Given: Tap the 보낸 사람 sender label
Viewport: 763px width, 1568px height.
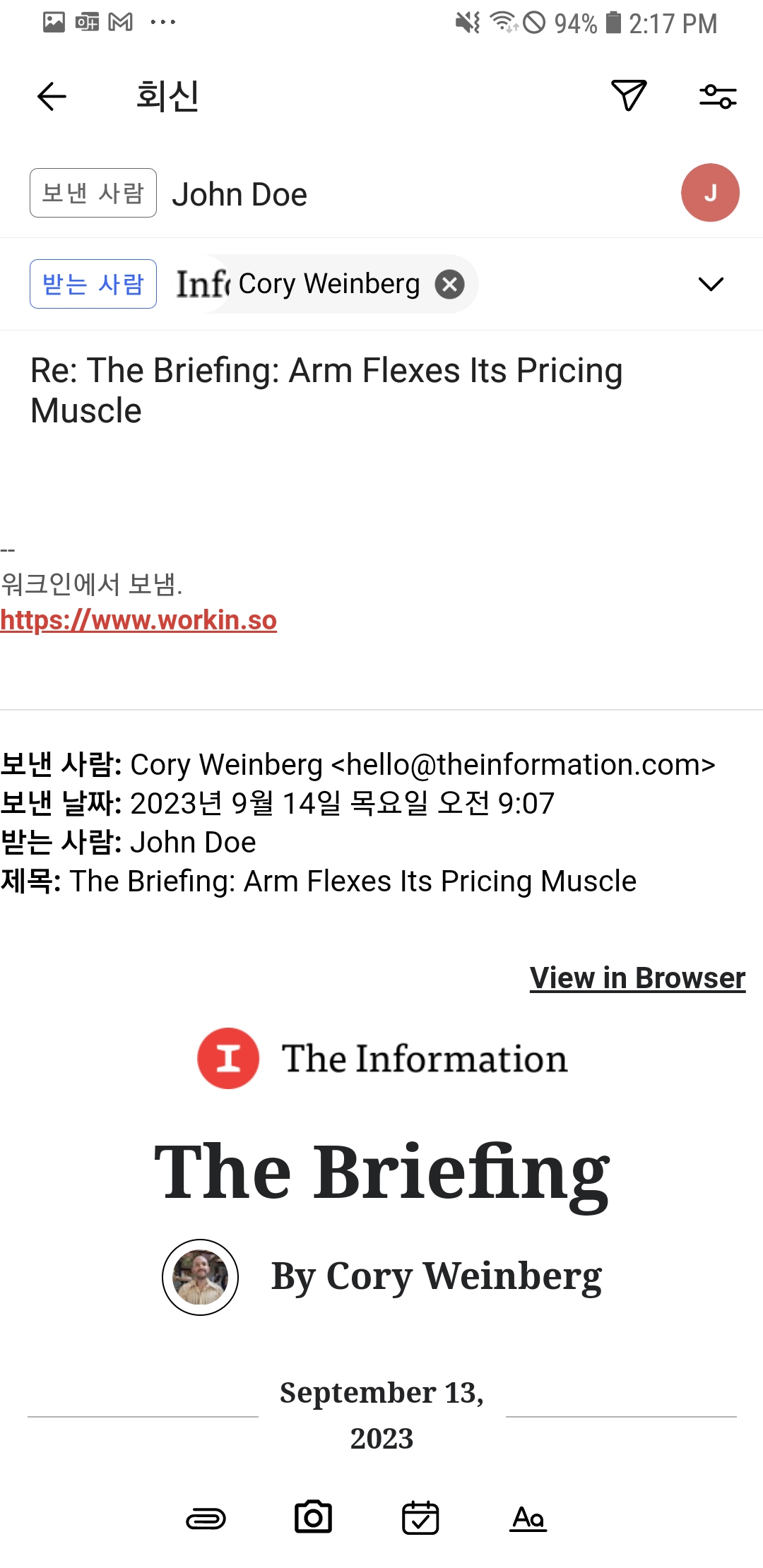Looking at the screenshot, I should [x=93, y=193].
